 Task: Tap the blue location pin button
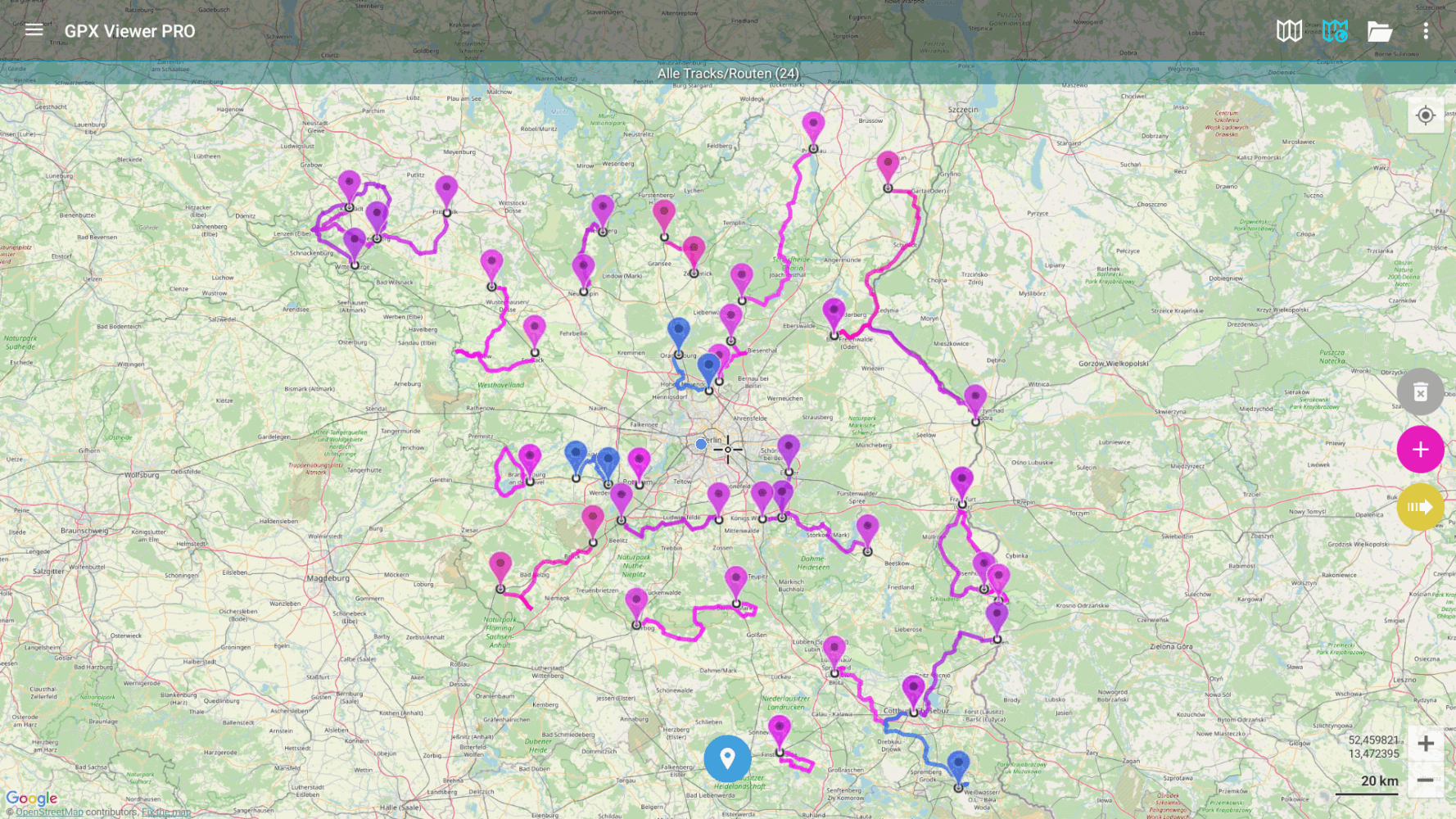point(727,758)
